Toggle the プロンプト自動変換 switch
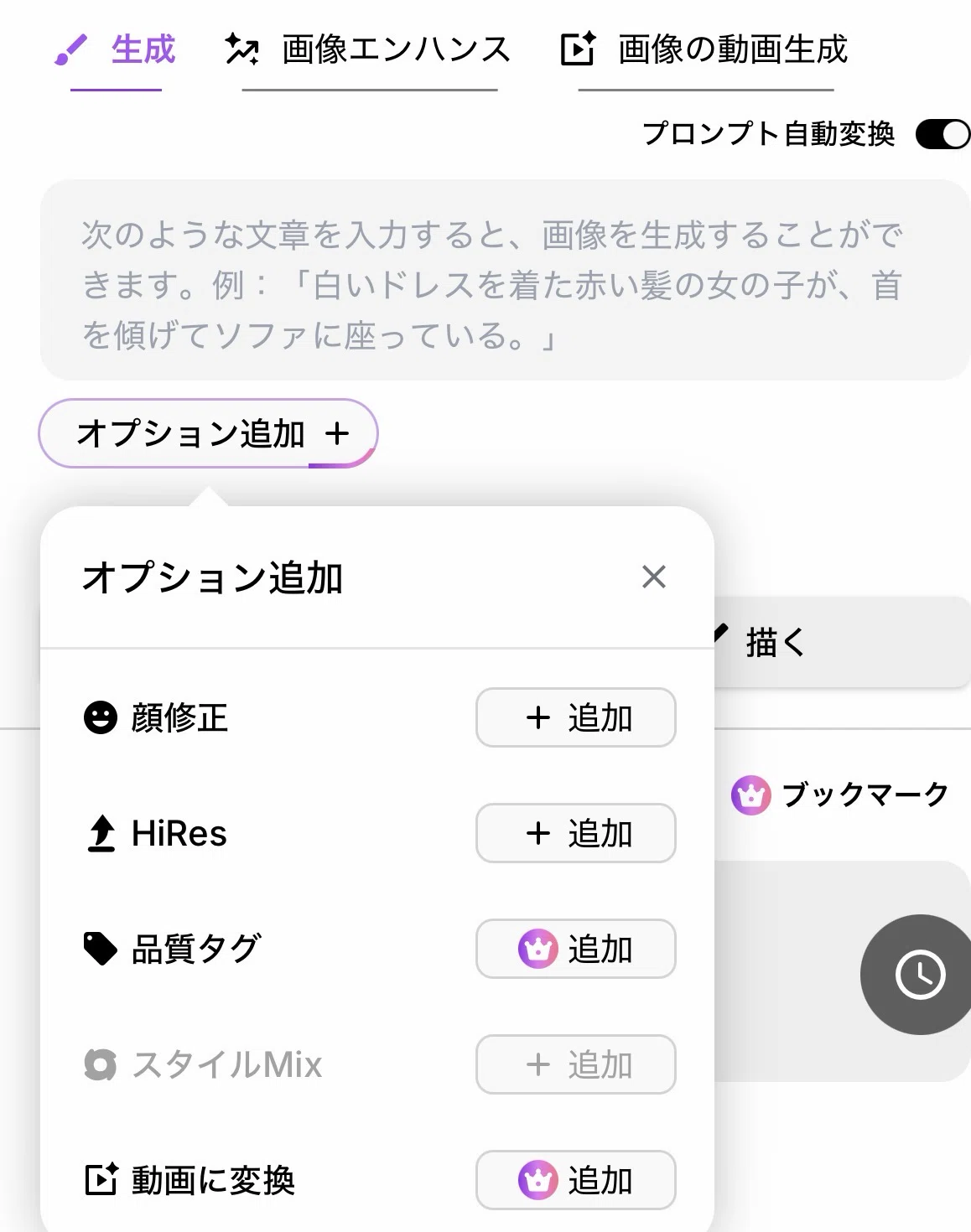Screen dimensions: 971x1232 pos(942,134)
